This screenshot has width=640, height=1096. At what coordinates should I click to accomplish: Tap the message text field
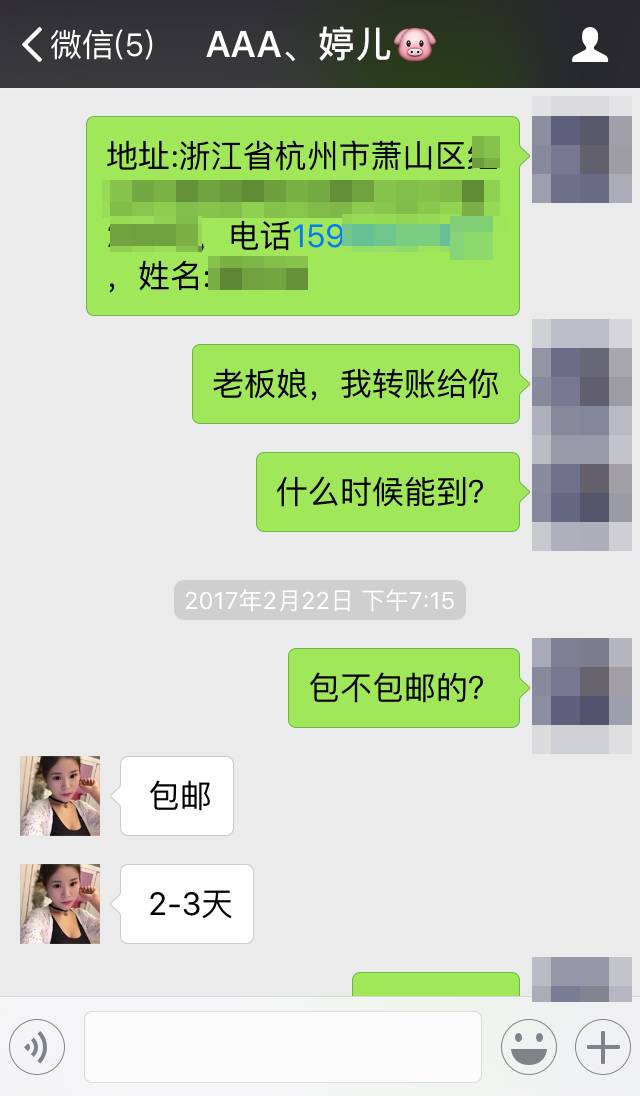pos(282,1047)
